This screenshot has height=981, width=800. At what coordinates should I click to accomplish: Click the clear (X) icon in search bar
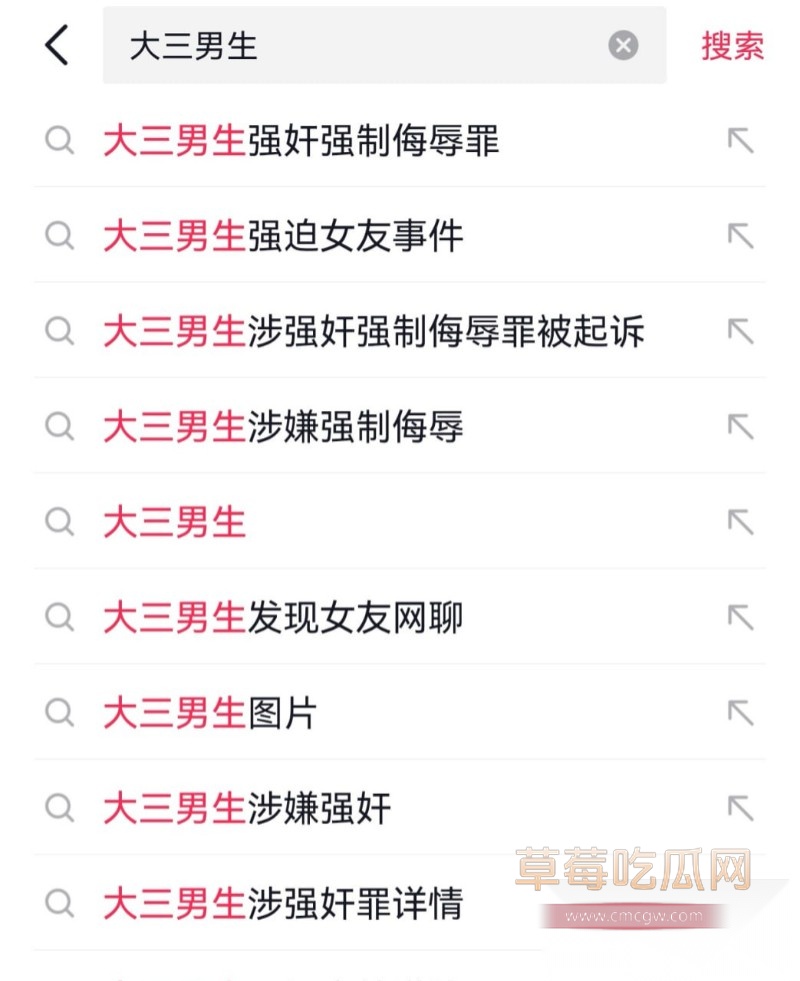(x=623, y=44)
